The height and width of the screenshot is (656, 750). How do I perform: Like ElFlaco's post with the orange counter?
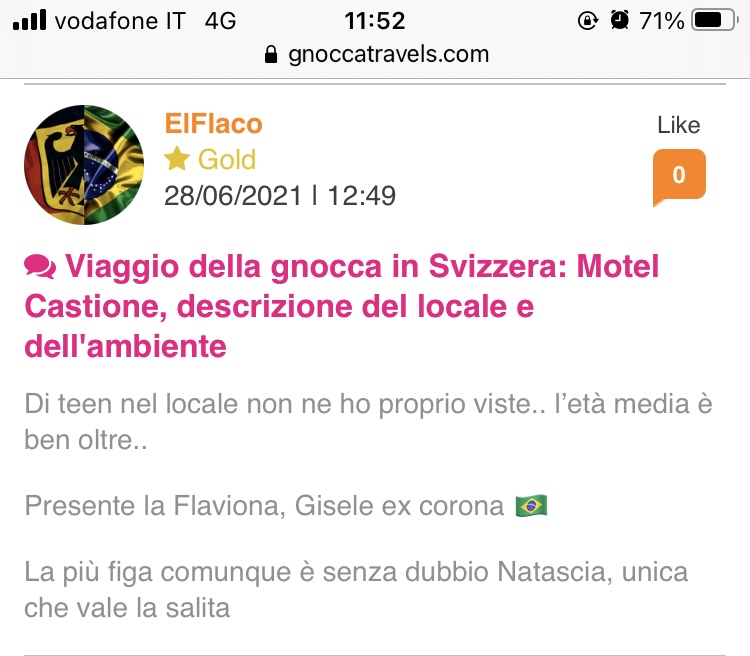coord(678,176)
